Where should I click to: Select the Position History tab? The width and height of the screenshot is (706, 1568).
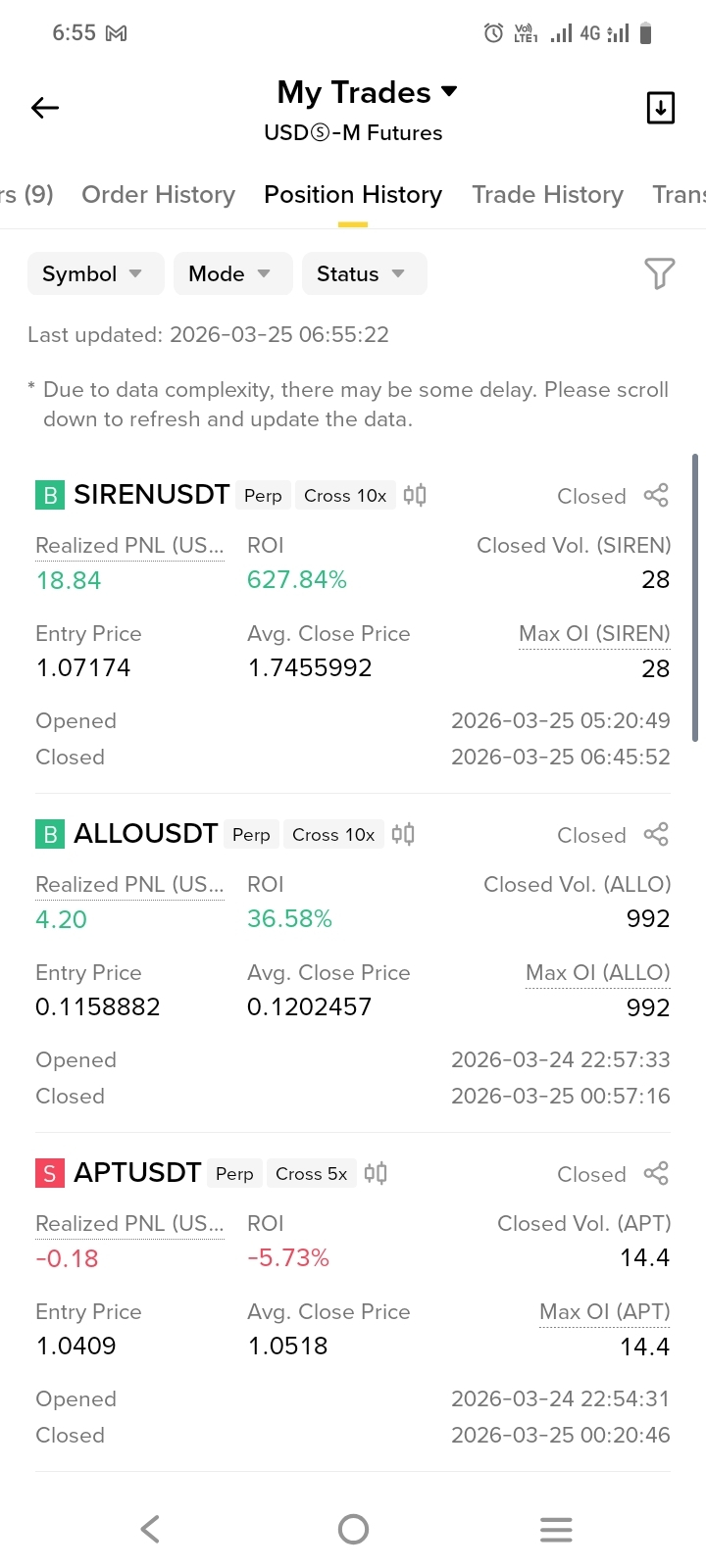point(353,195)
